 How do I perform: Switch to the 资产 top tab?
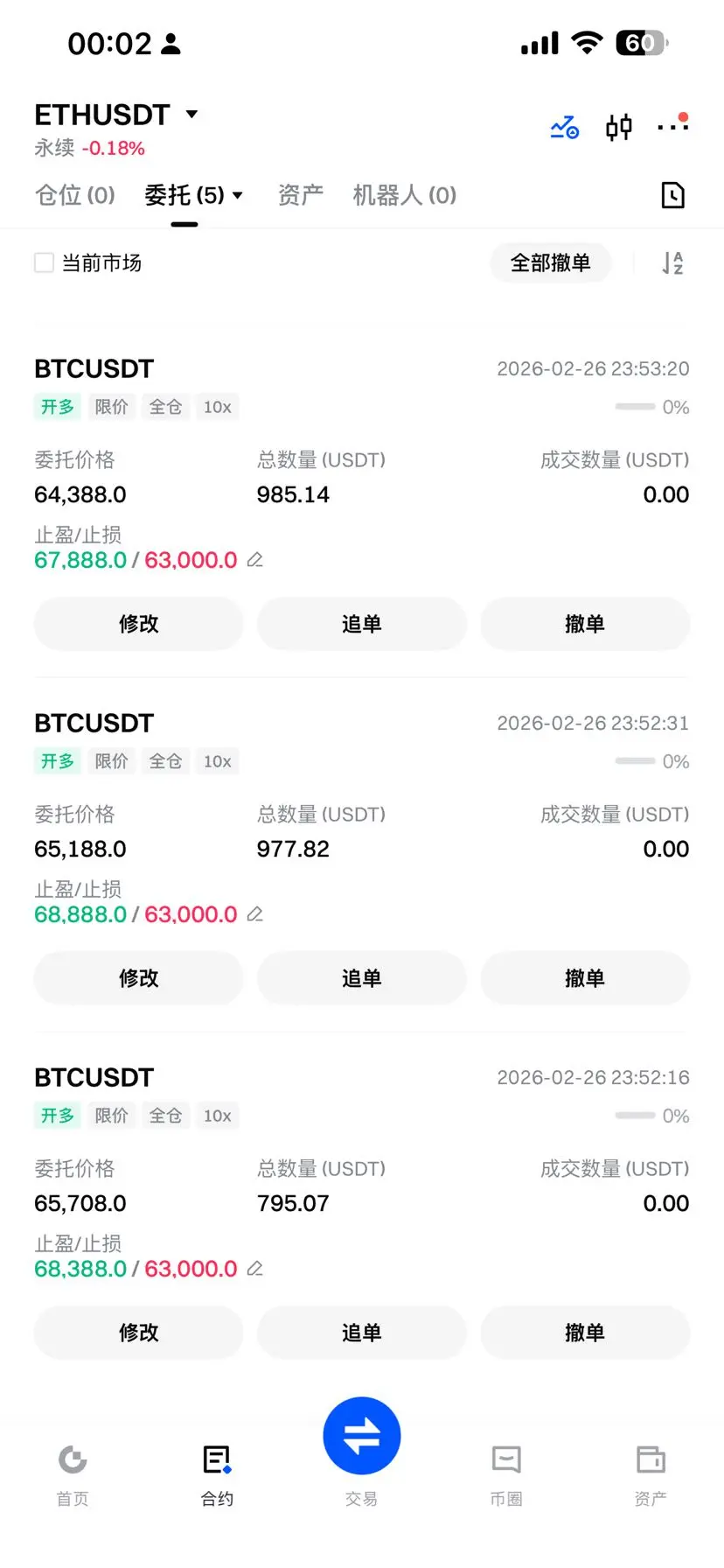(x=300, y=195)
